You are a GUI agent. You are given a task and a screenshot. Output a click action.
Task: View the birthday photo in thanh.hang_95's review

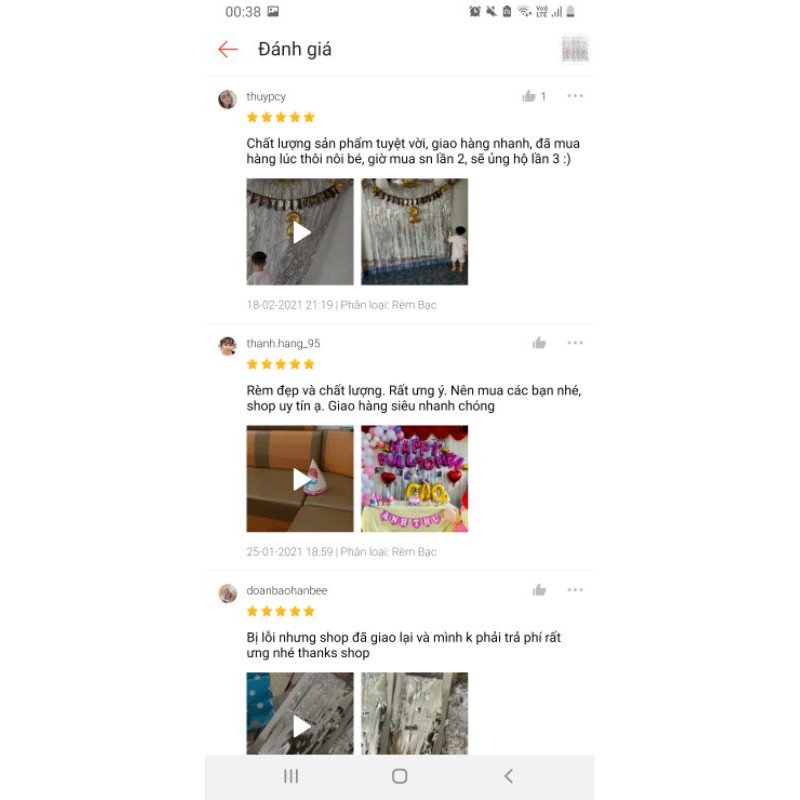click(x=414, y=479)
